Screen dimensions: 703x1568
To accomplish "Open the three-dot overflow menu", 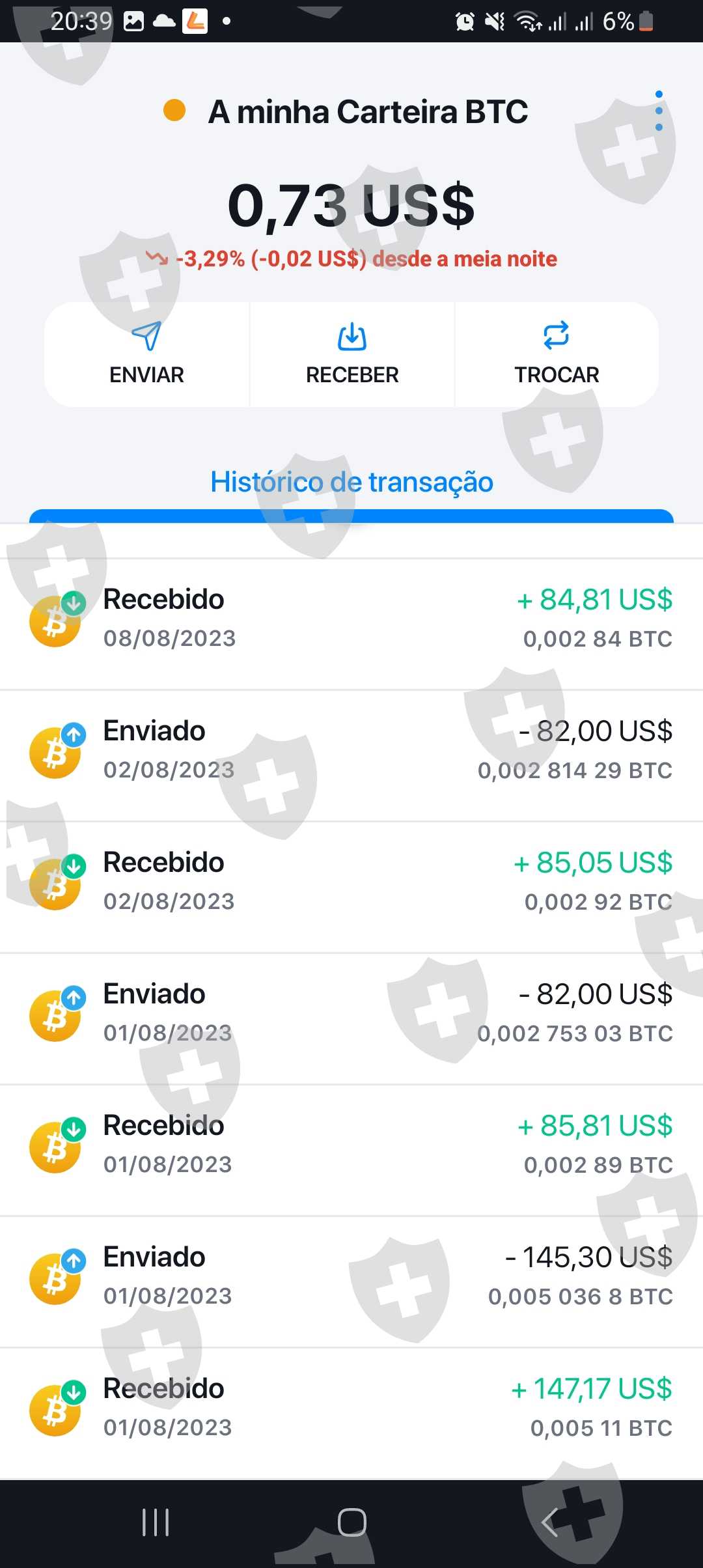I will coord(659,111).
